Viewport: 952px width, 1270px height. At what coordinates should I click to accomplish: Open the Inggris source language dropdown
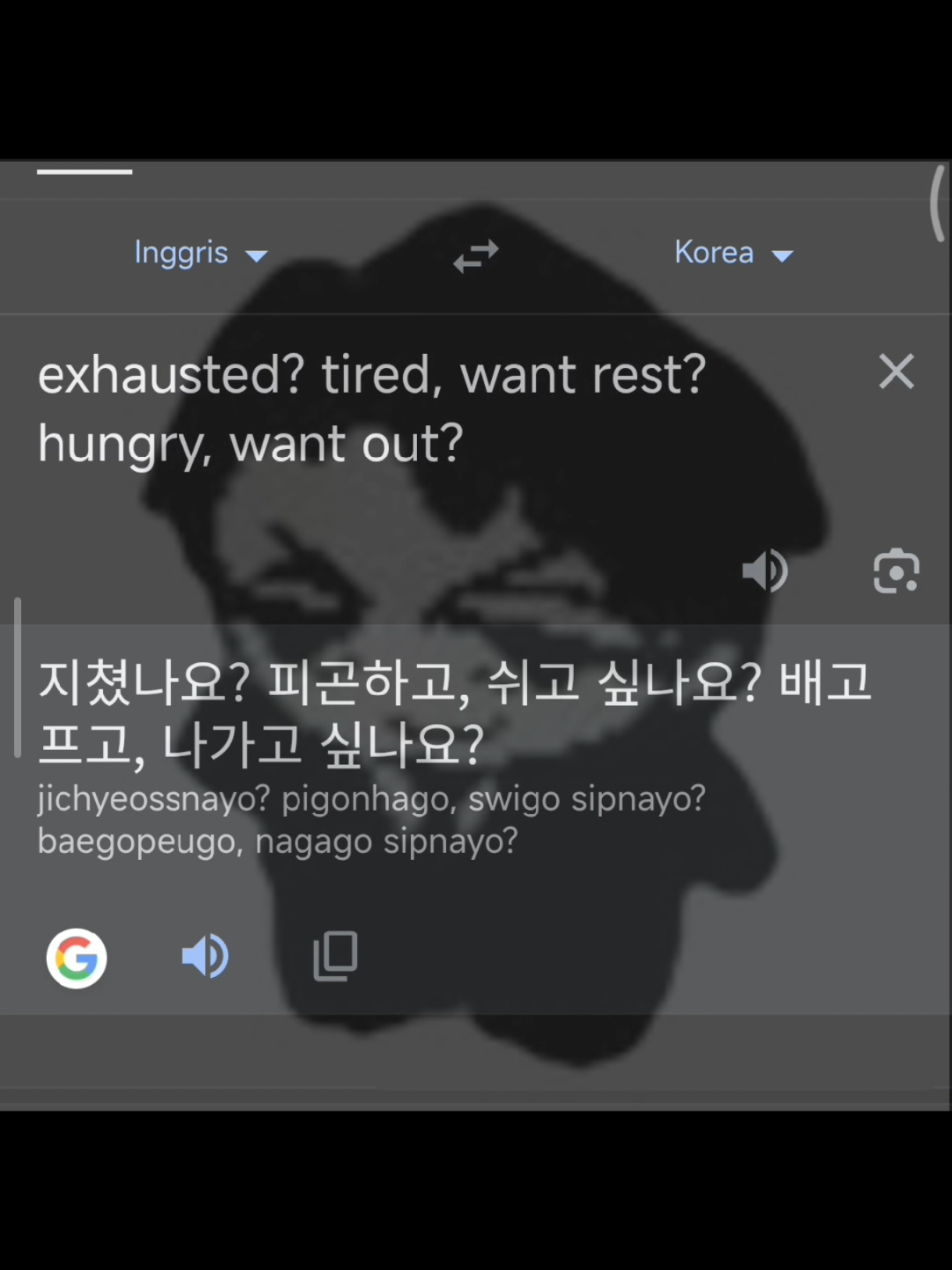pyautogui.click(x=200, y=254)
